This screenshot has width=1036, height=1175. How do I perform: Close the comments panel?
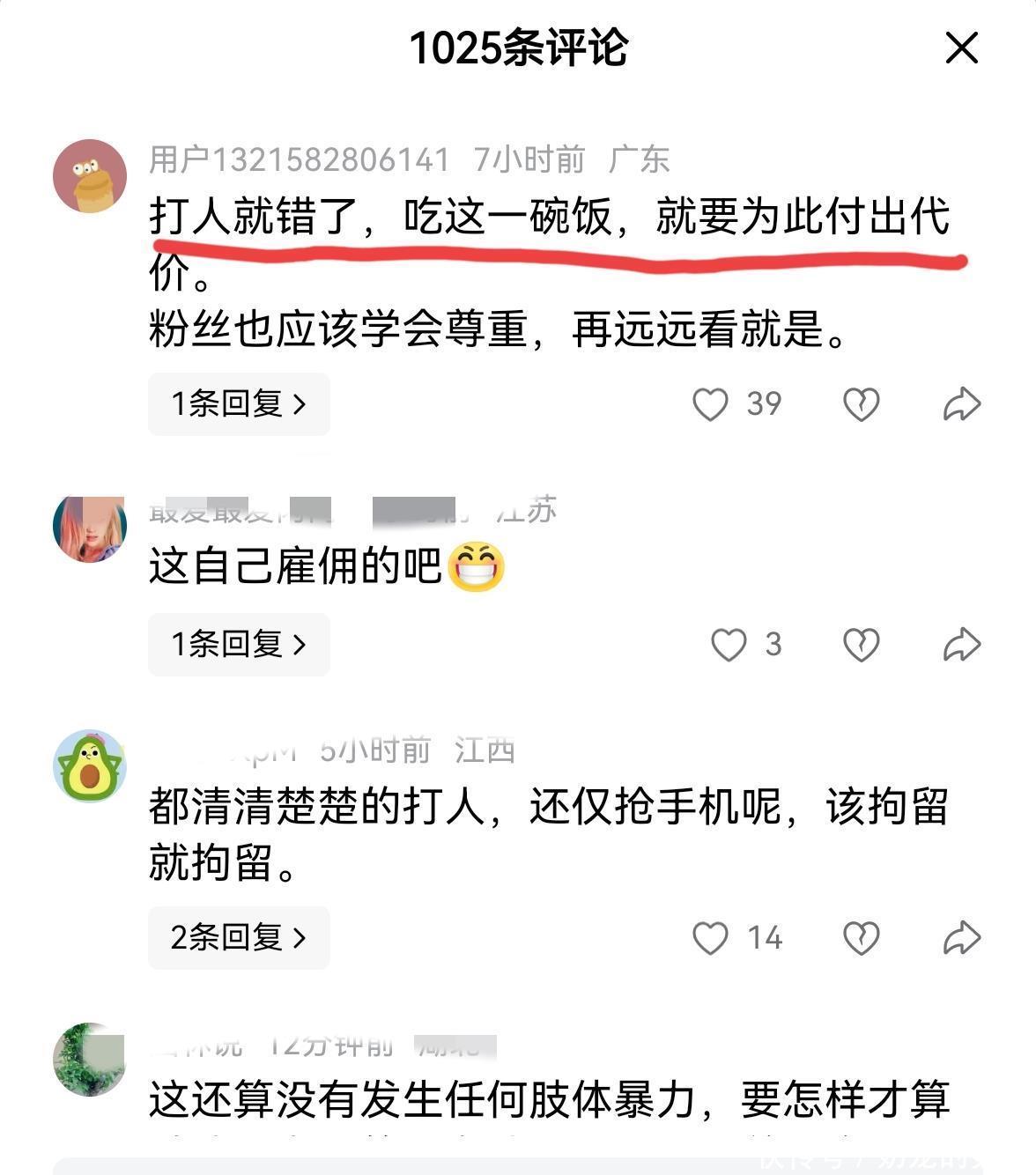(x=961, y=48)
